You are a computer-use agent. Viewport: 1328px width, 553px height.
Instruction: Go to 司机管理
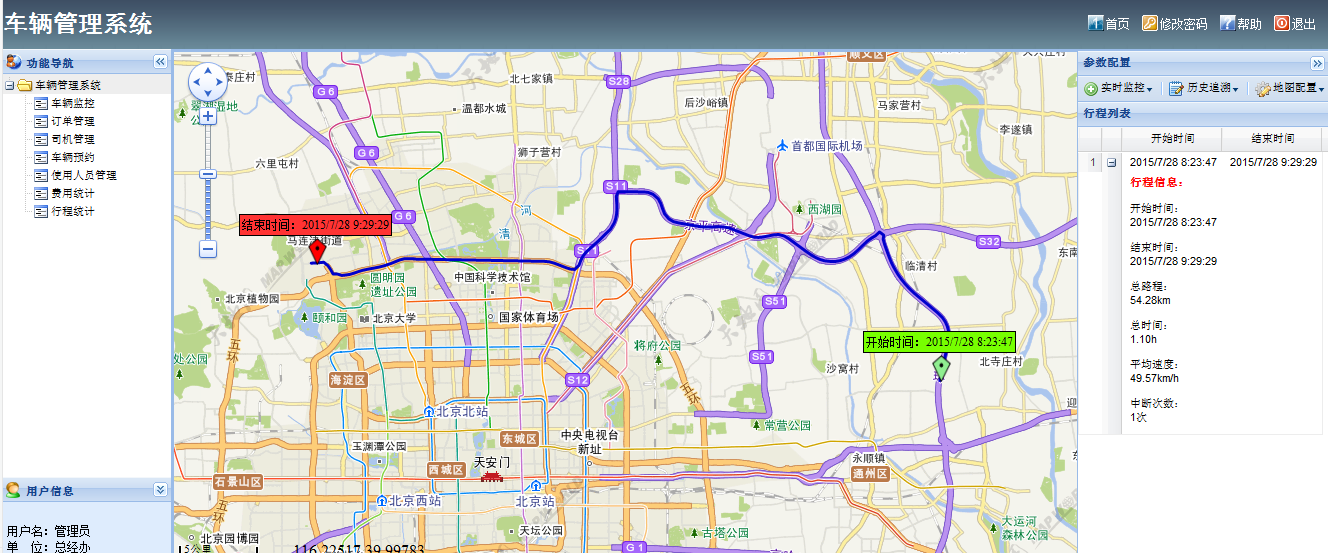[72, 139]
